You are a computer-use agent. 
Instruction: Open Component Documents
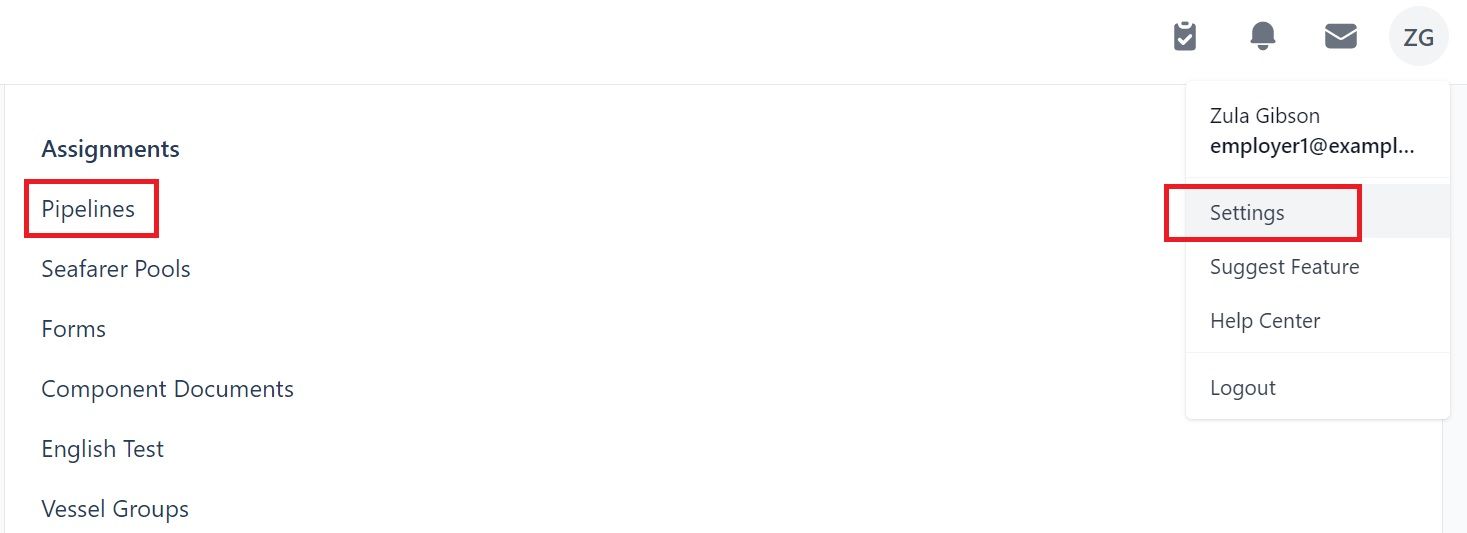click(x=167, y=389)
